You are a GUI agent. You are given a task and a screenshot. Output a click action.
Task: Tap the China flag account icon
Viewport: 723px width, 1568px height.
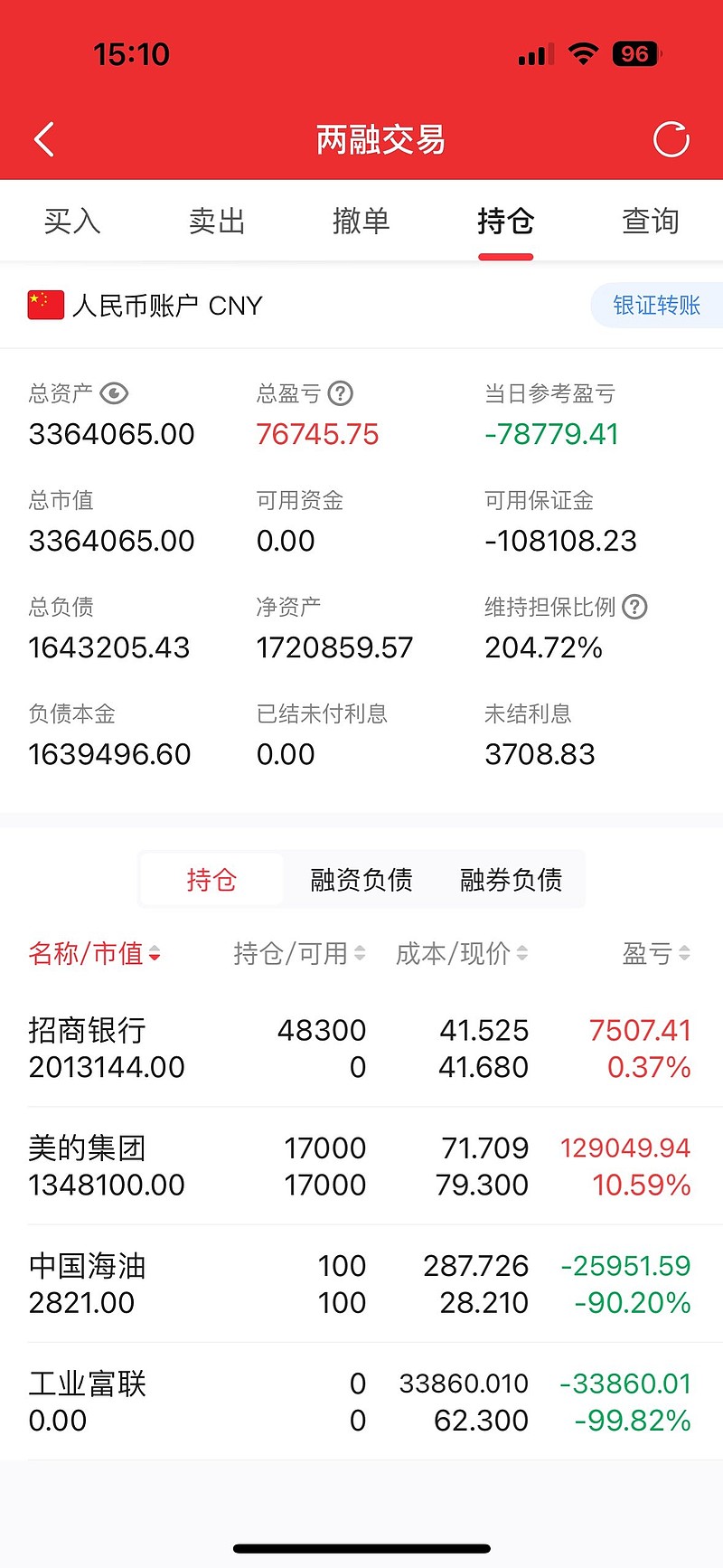coord(45,305)
